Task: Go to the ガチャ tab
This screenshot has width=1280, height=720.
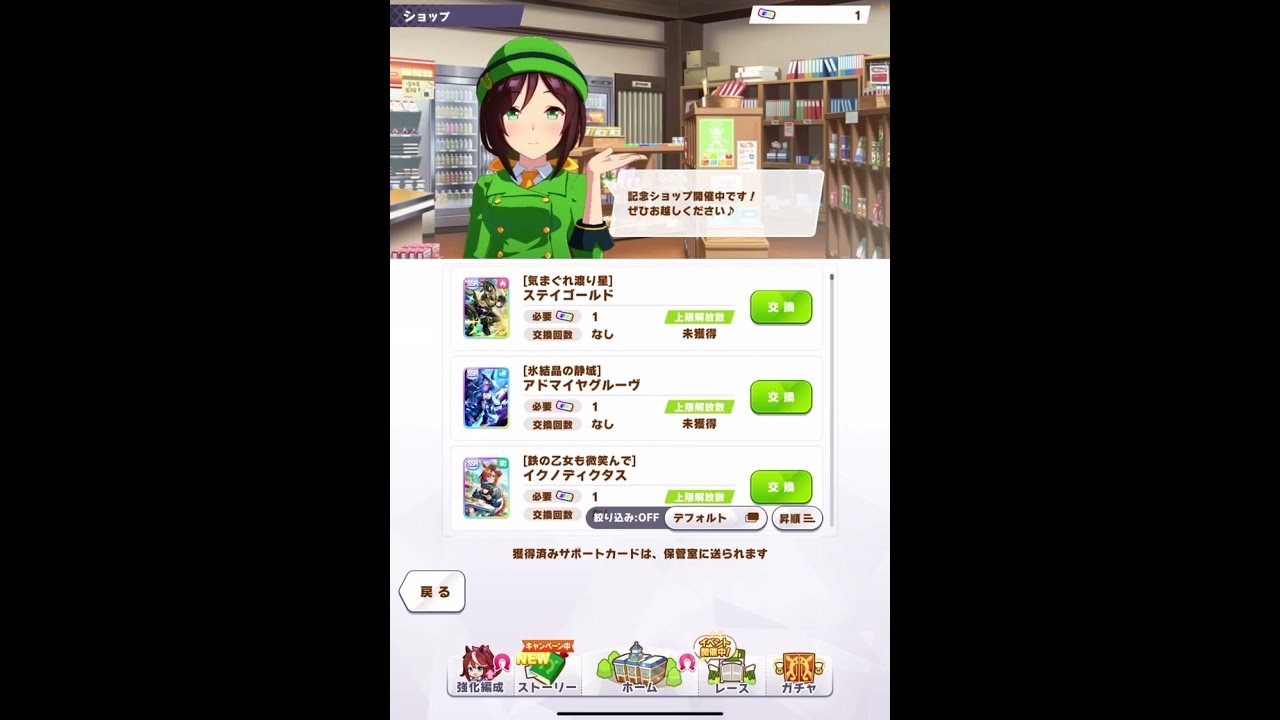Action: [798, 671]
